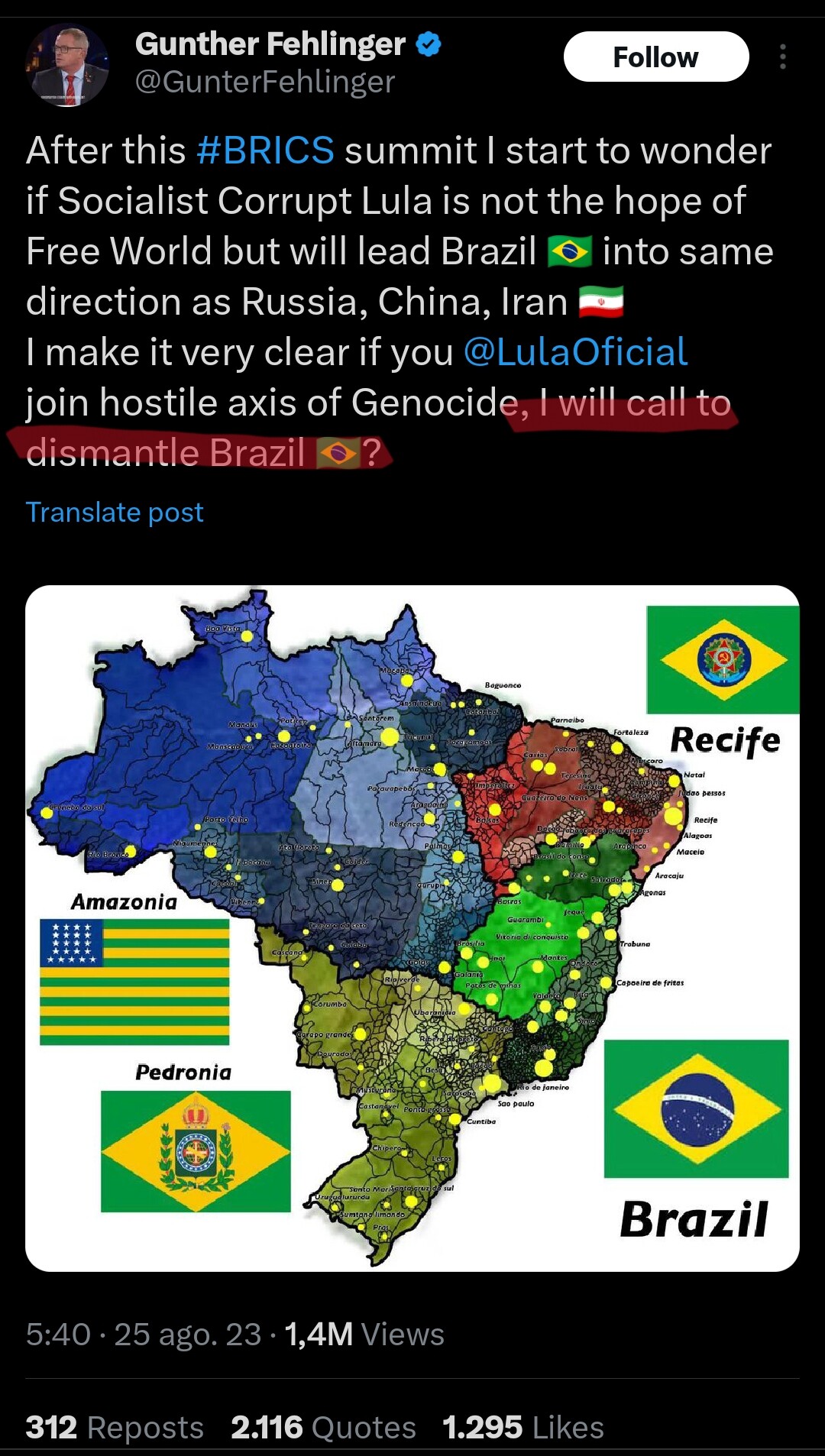Open Gunther Fehlinger's profile picture
This screenshot has height=1456, width=825.
click(x=67, y=65)
